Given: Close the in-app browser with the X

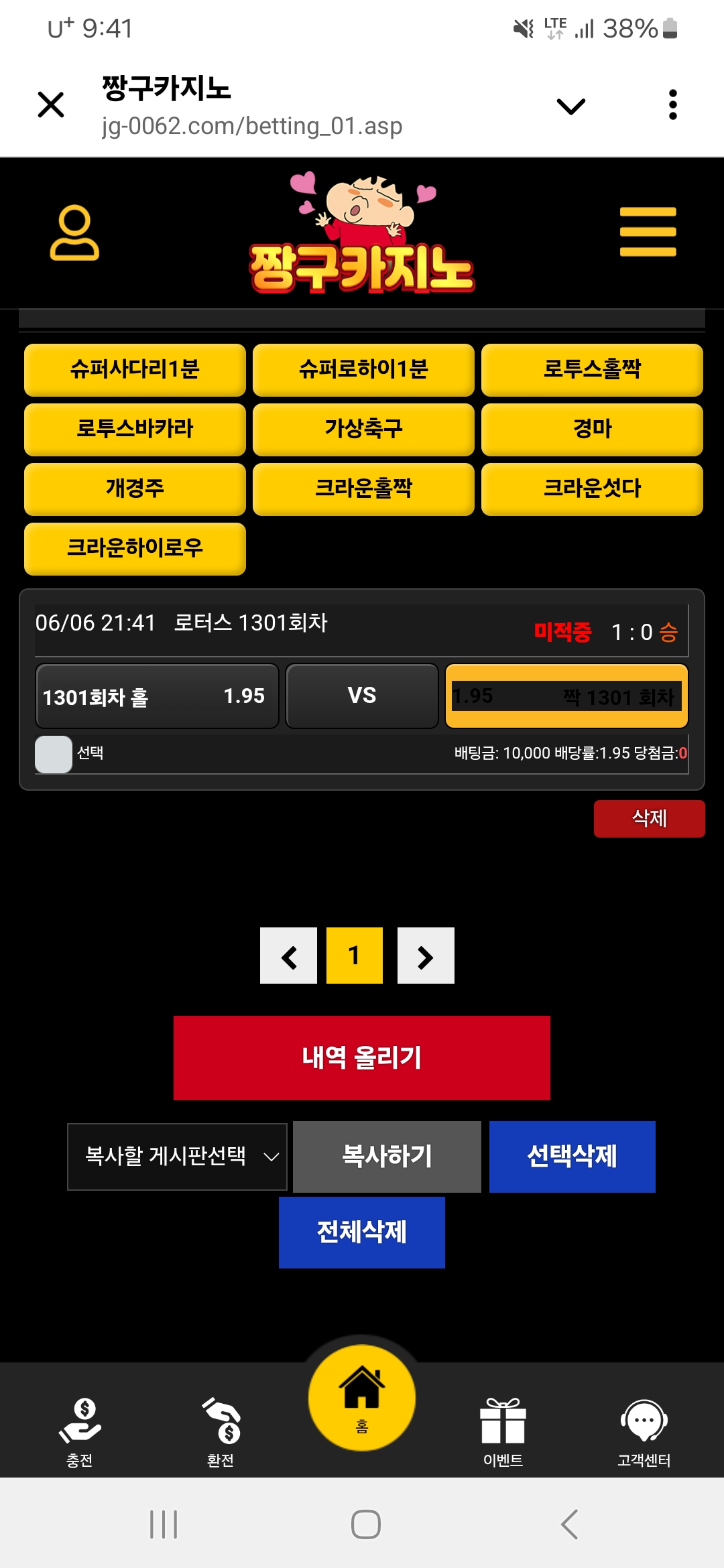Looking at the screenshot, I should point(51,105).
